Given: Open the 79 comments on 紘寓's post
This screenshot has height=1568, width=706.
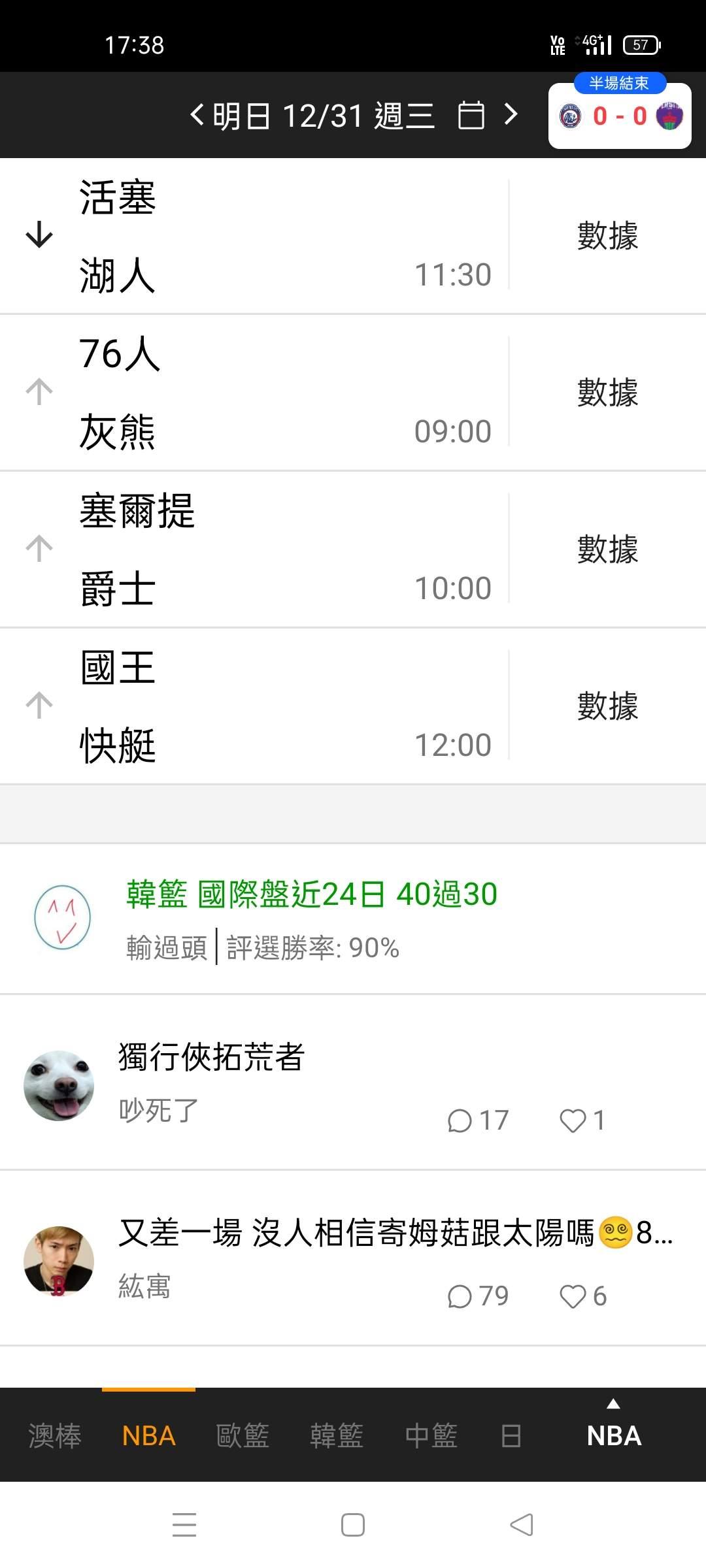Looking at the screenshot, I should 477,1296.
